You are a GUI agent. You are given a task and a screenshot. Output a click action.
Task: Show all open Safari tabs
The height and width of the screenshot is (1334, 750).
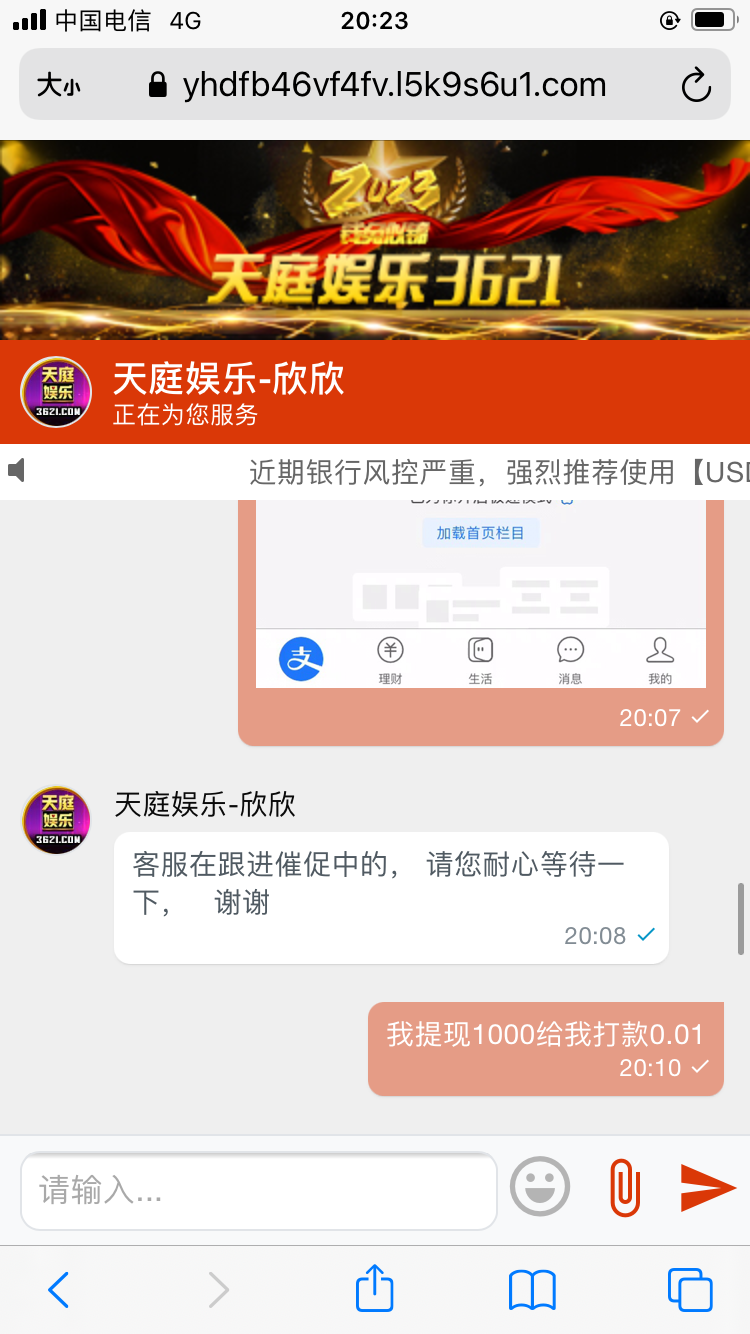tap(690, 1290)
